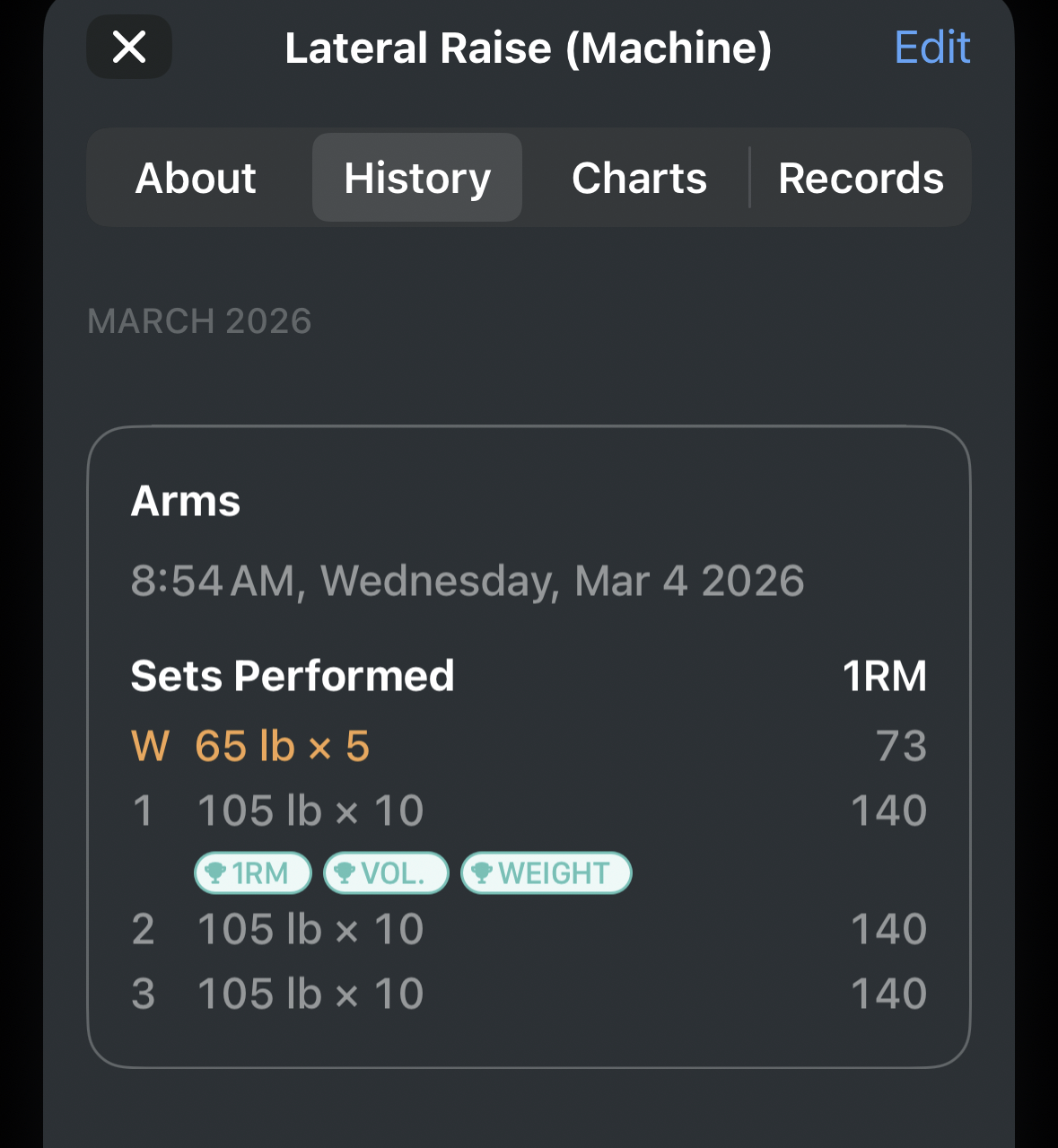Tap the close X icon
Image resolution: width=1058 pixels, height=1148 pixels.
pos(128,47)
